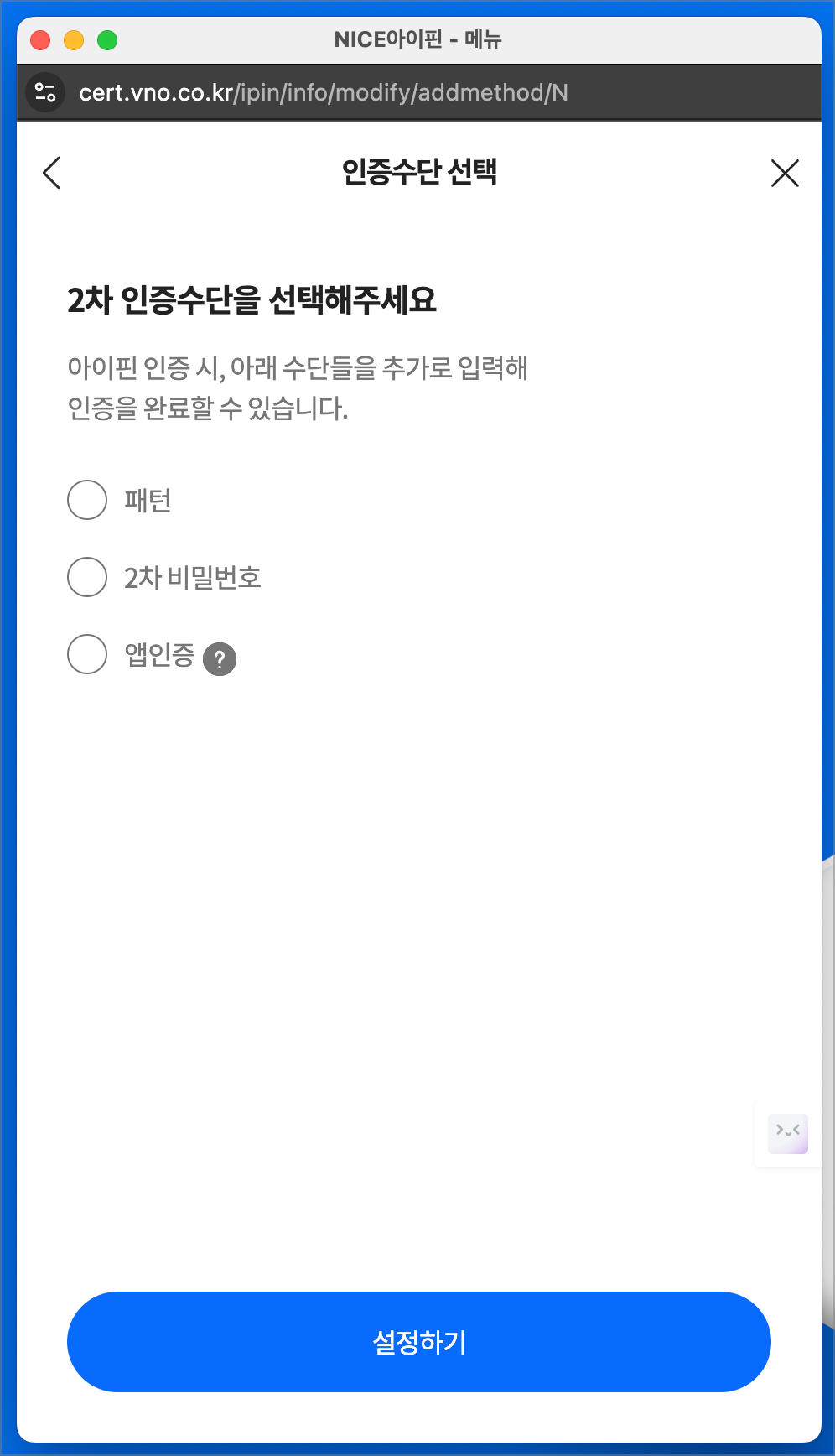This screenshot has height=1456, width=835.
Task: Select the 패턴 radio button
Action: tap(86, 500)
